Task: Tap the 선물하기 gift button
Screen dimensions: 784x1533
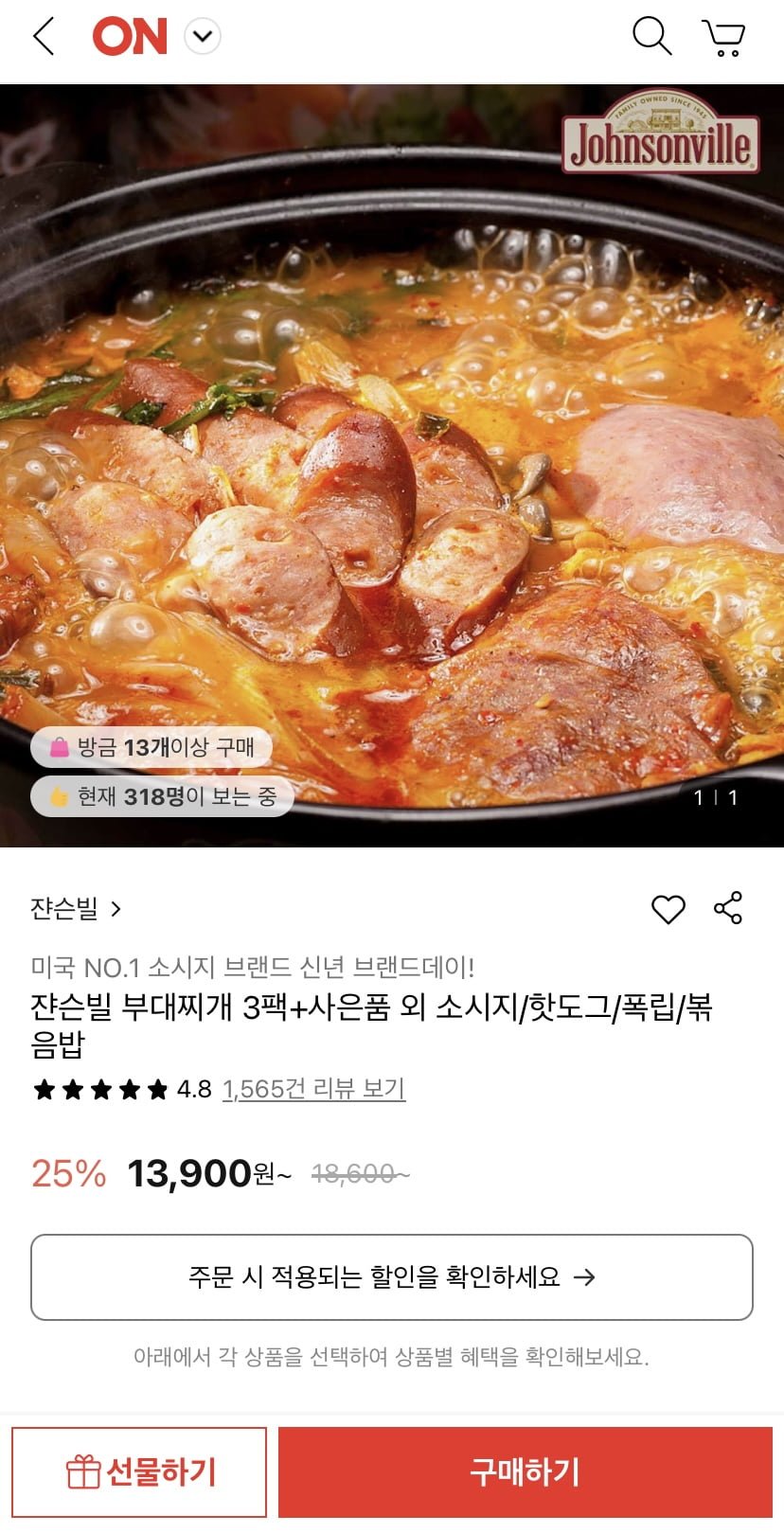Action: coord(139,1471)
